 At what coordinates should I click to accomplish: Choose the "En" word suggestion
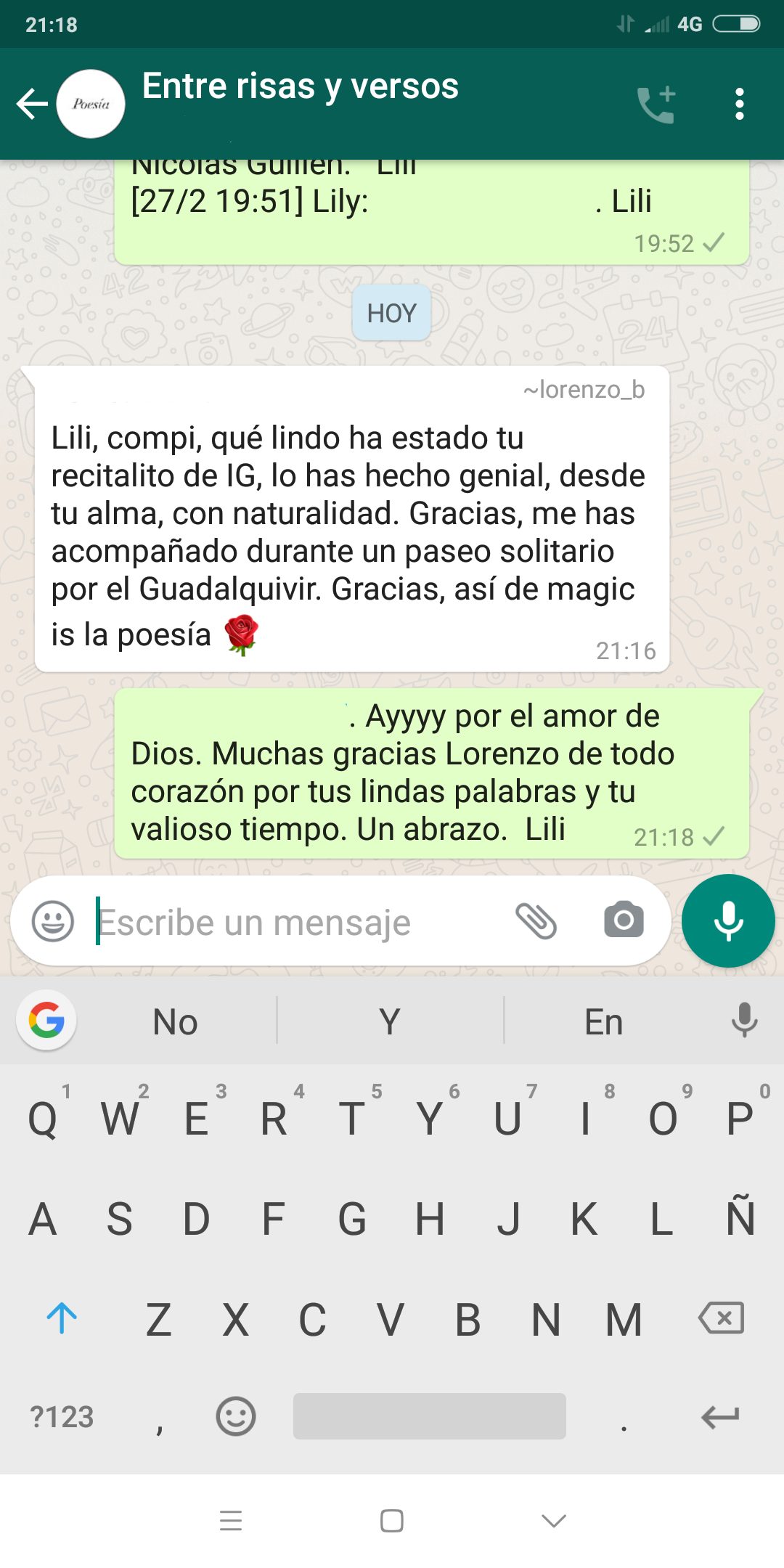[603, 1021]
